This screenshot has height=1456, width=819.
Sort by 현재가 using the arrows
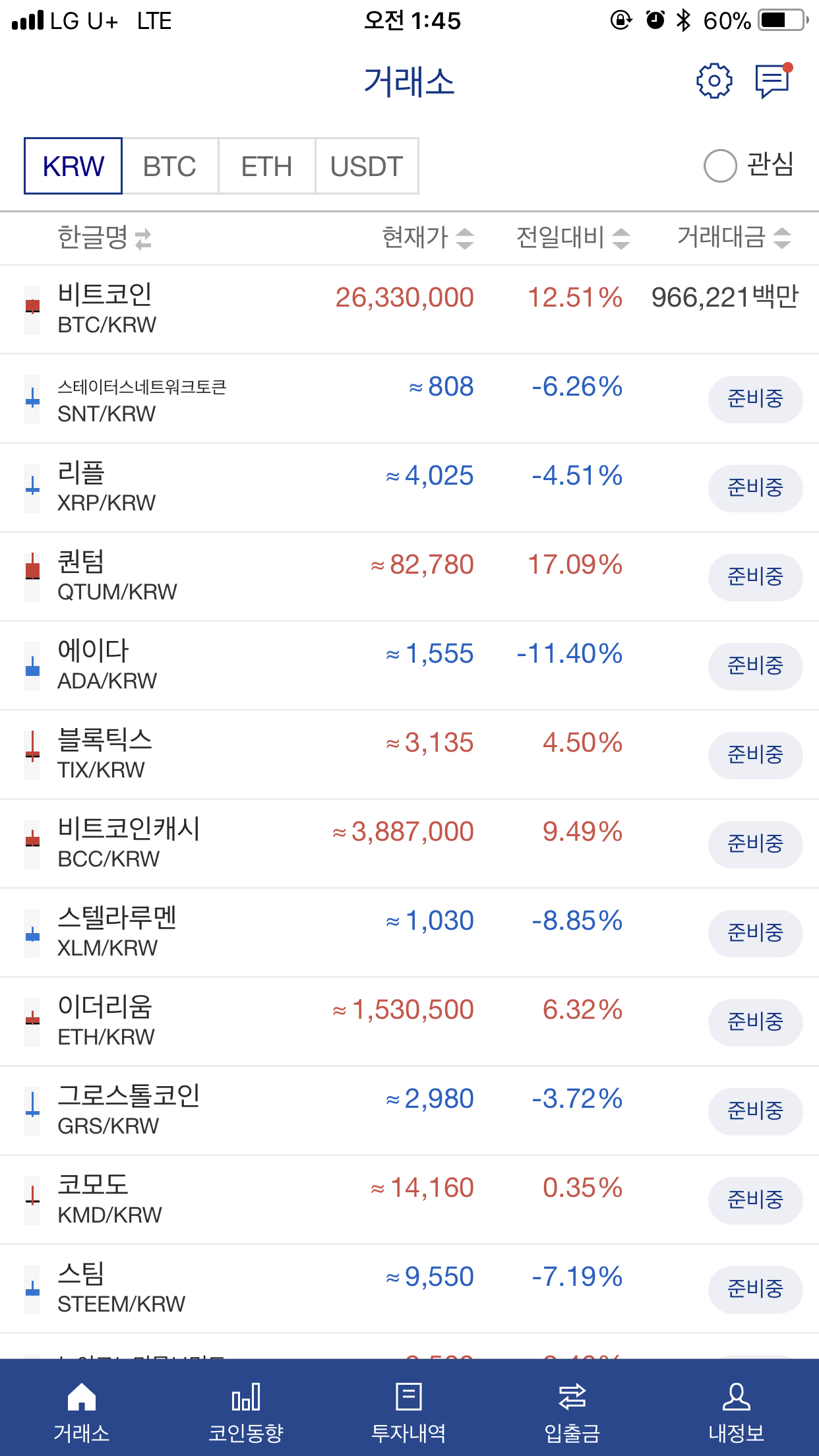[466, 238]
